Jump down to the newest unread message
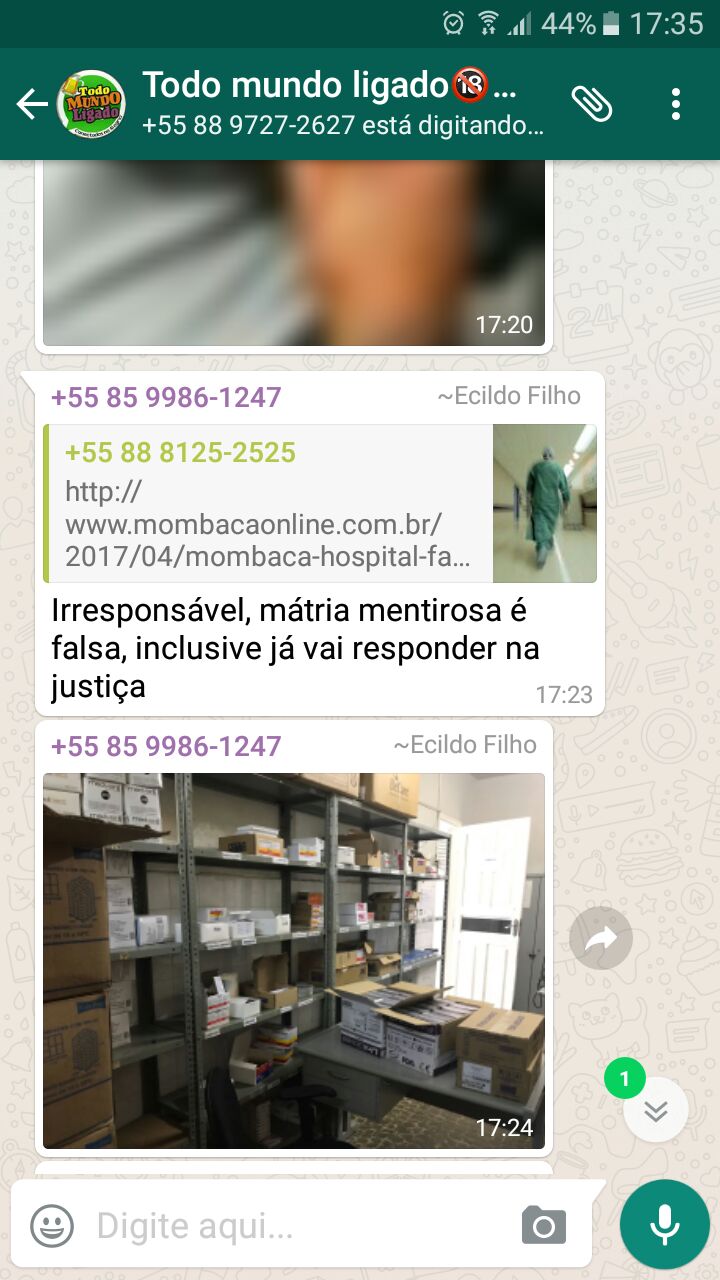 655,1111
